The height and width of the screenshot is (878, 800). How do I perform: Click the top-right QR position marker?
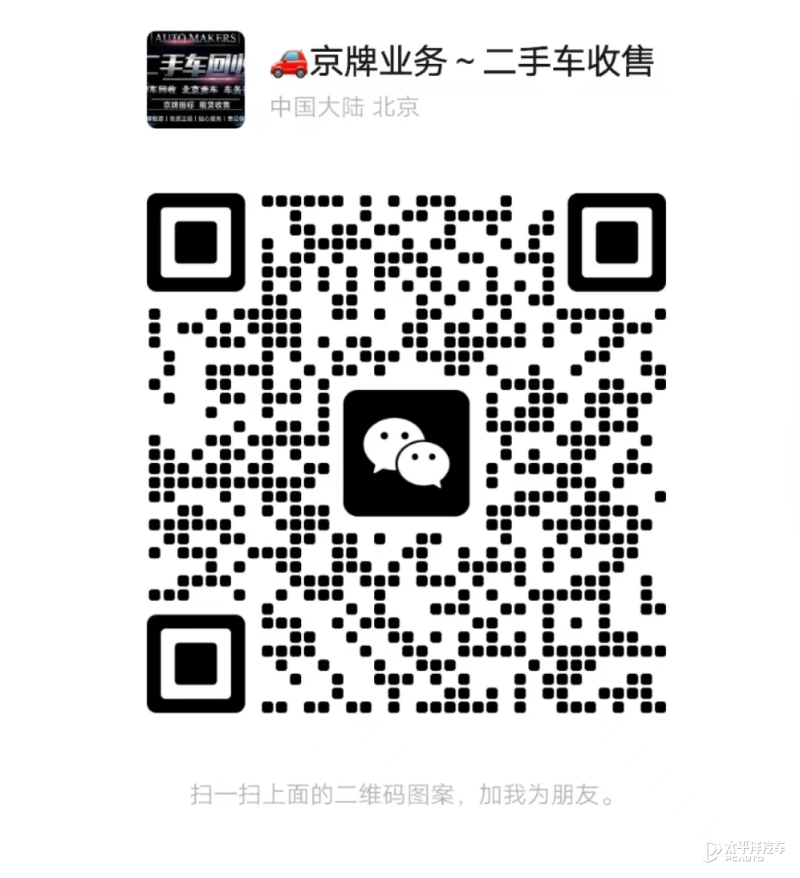click(615, 242)
